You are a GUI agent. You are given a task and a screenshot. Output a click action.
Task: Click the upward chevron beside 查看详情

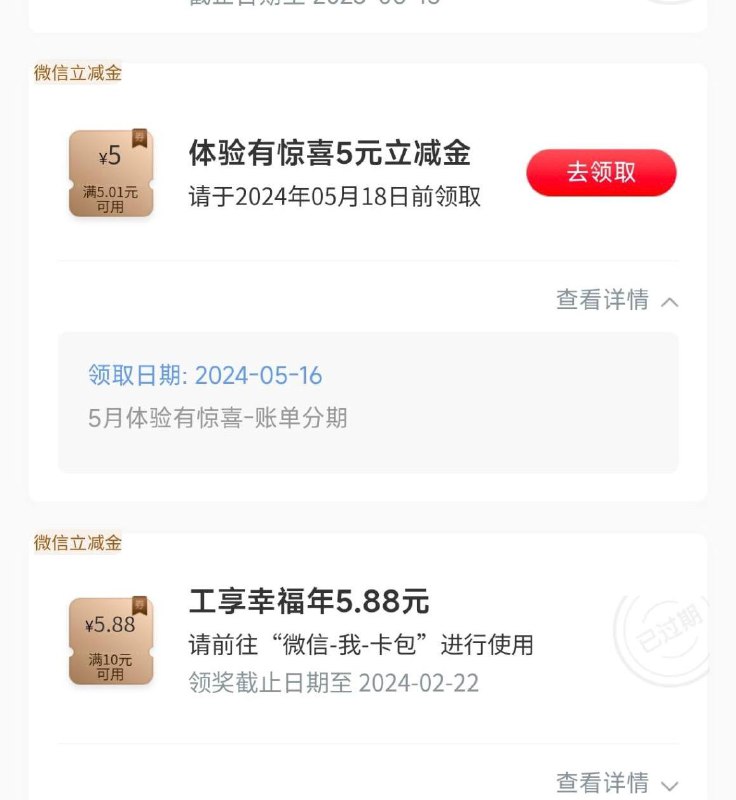point(670,299)
